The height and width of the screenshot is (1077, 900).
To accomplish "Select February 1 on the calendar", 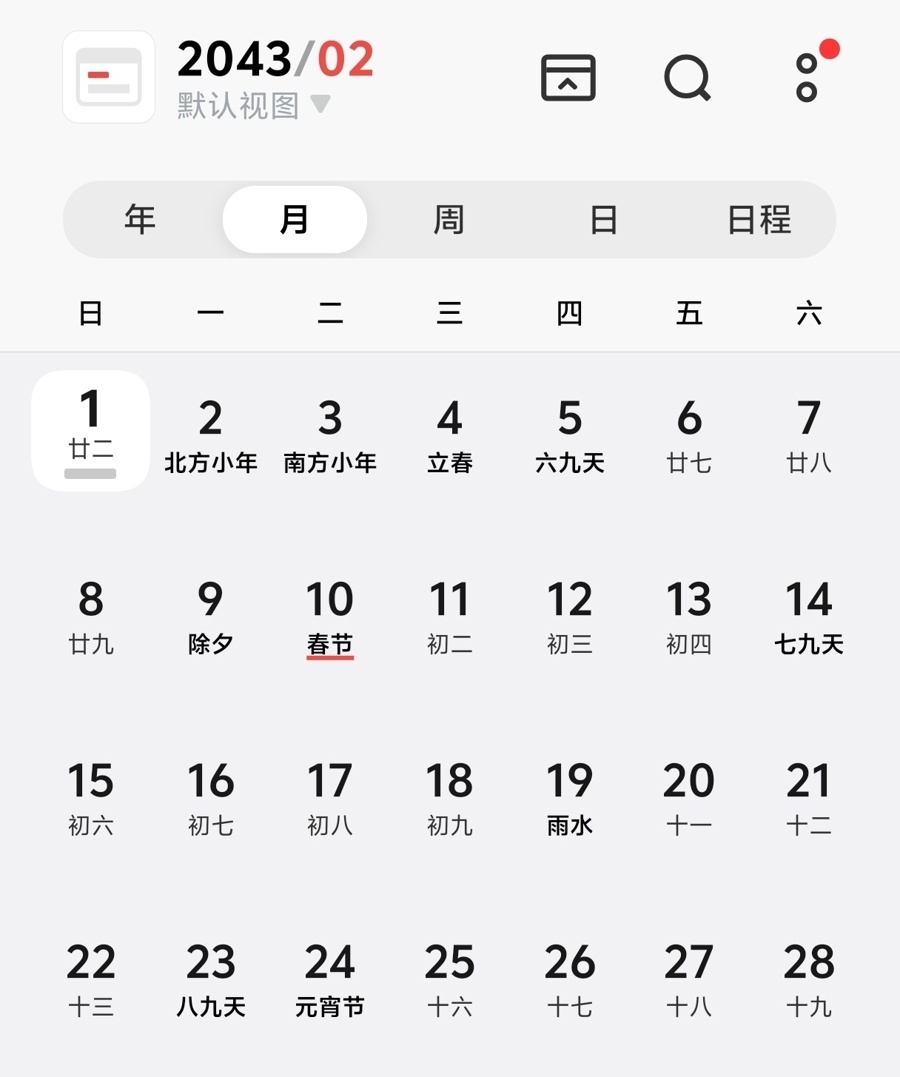I will [91, 430].
